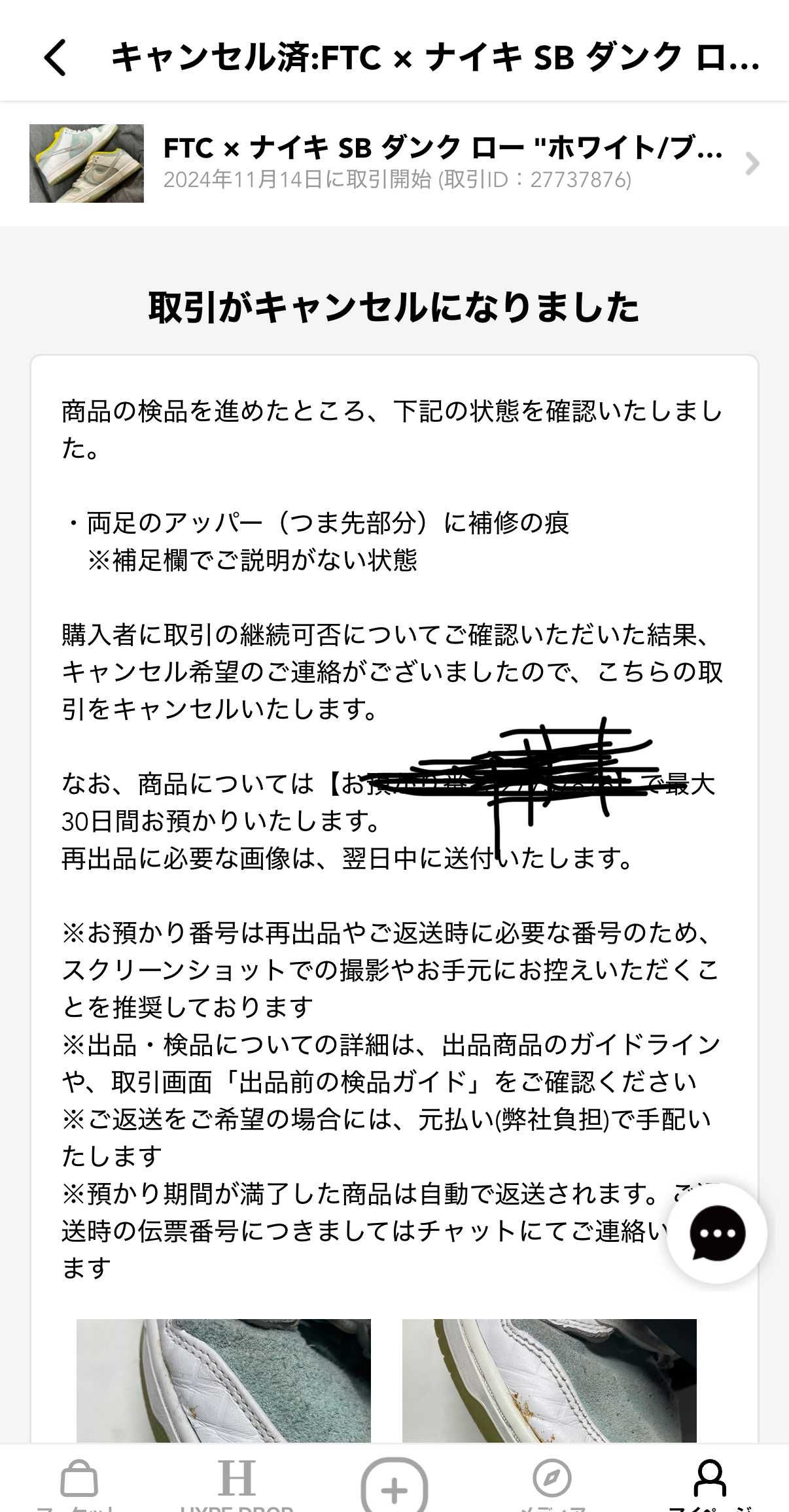
Task: Tap the plus button to list an item
Action: [x=394, y=1486]
